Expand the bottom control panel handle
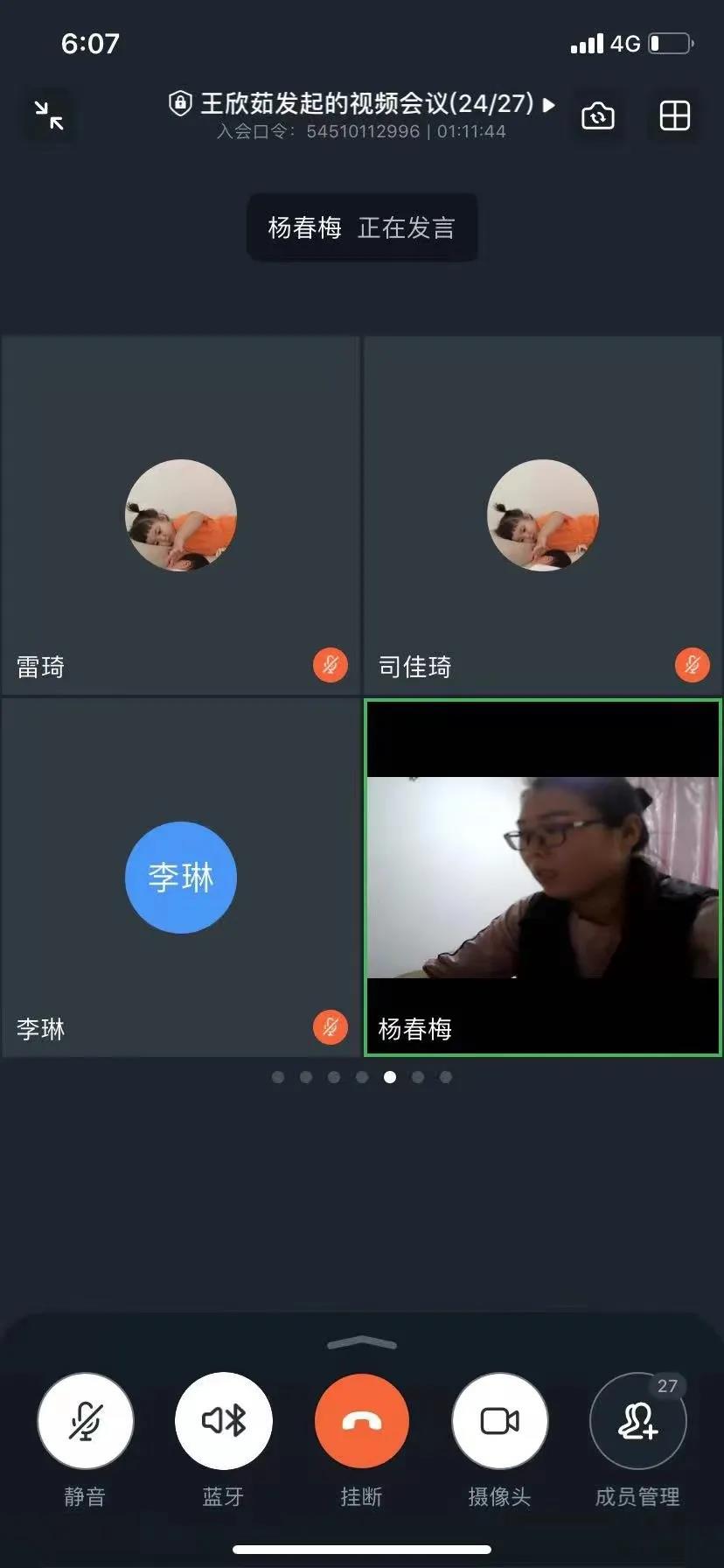Screen dimensions: 724x1568 (x=361, y=1343)
